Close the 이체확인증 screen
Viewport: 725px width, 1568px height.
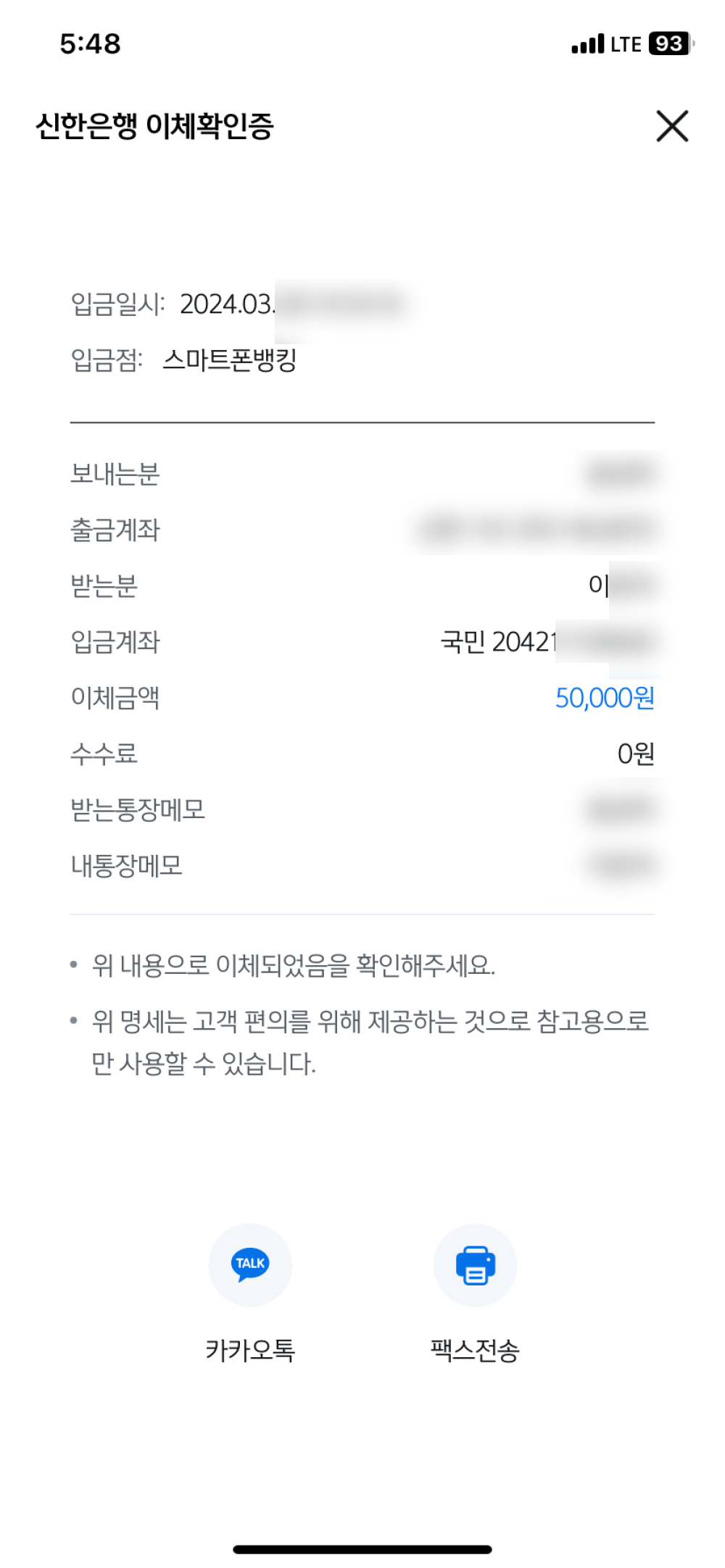coord(671,126)
